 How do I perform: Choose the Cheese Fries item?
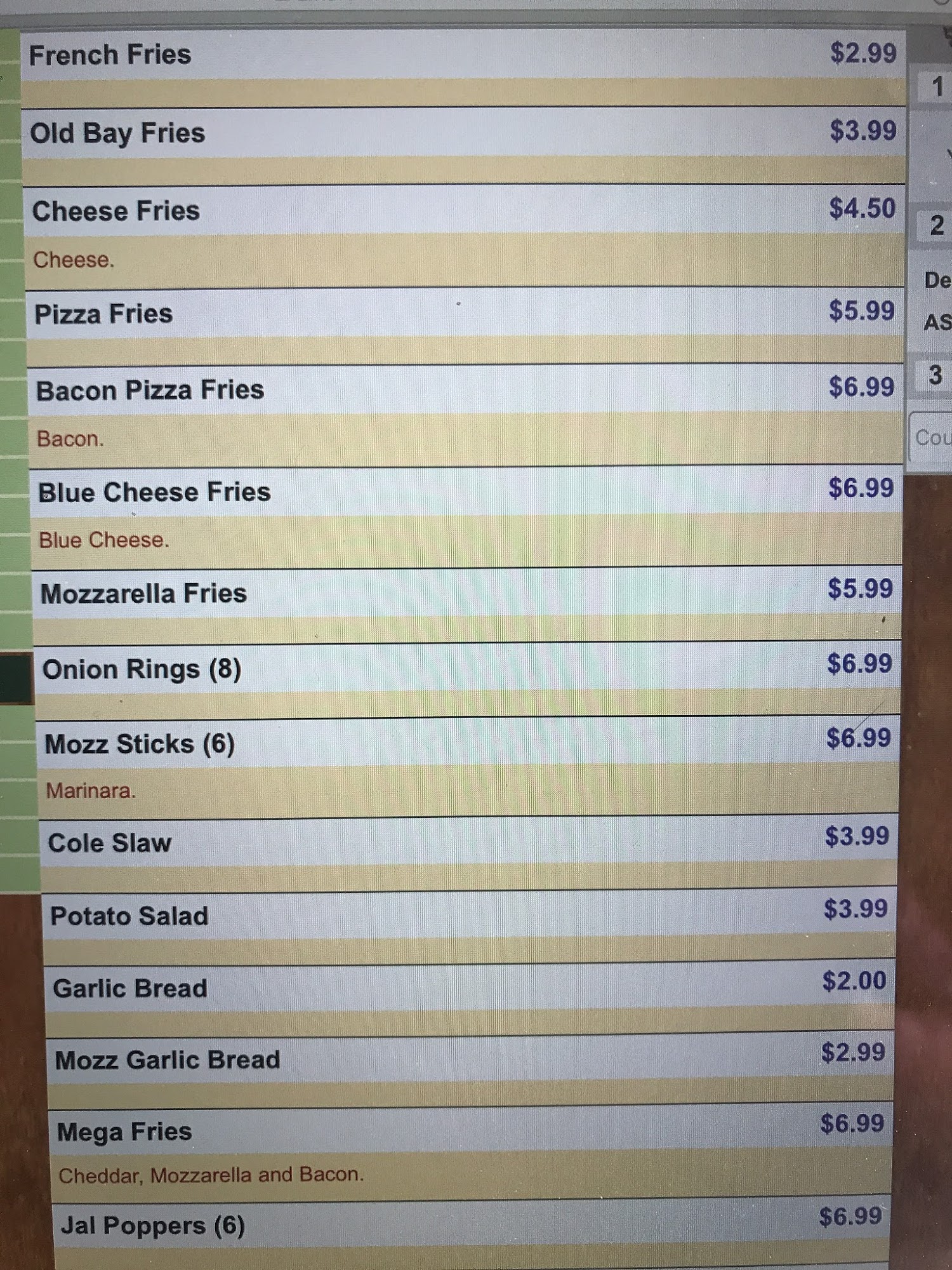click(116, 211)
